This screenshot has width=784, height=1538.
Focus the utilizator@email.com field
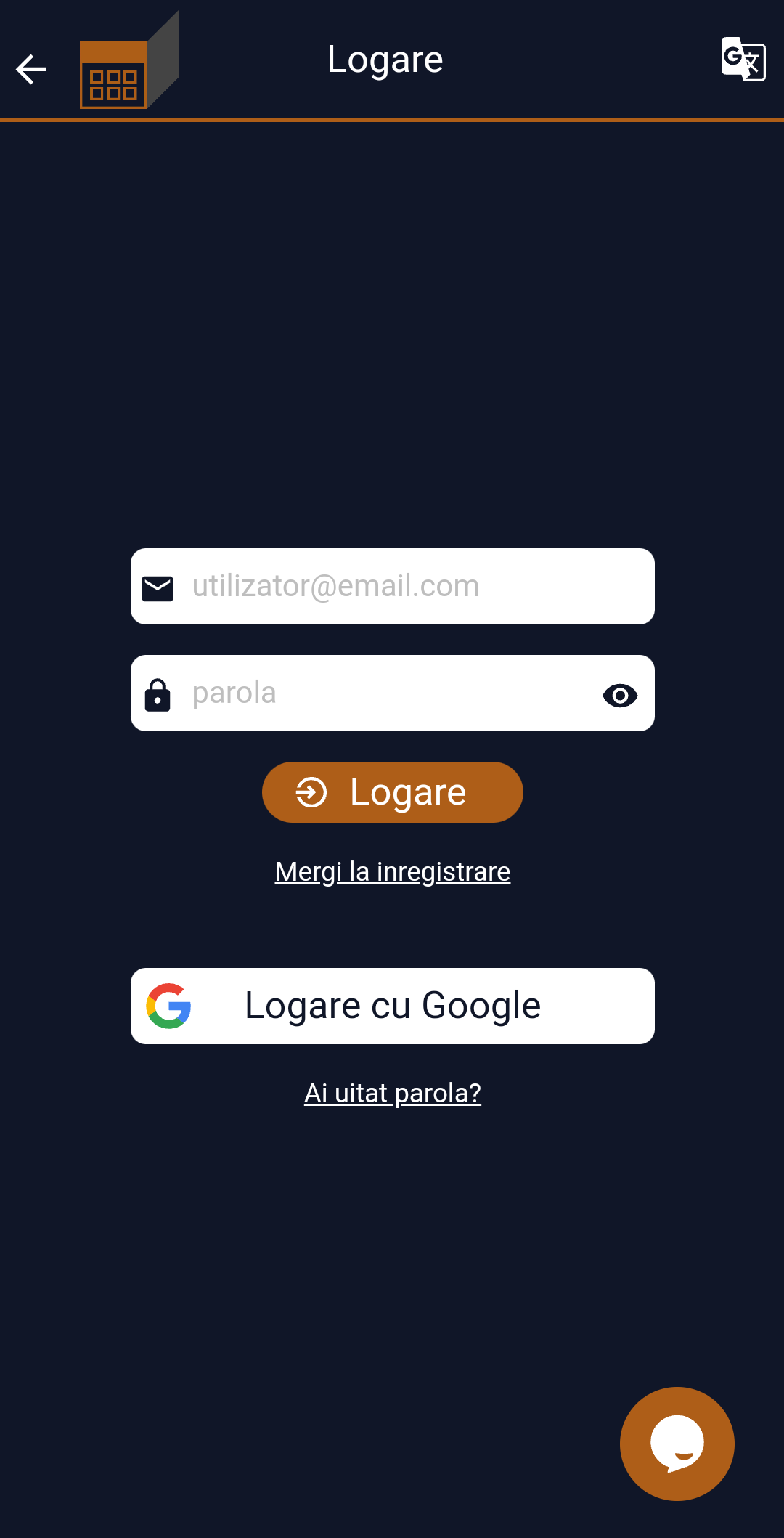pyautogui.click(x=407, y=586)
